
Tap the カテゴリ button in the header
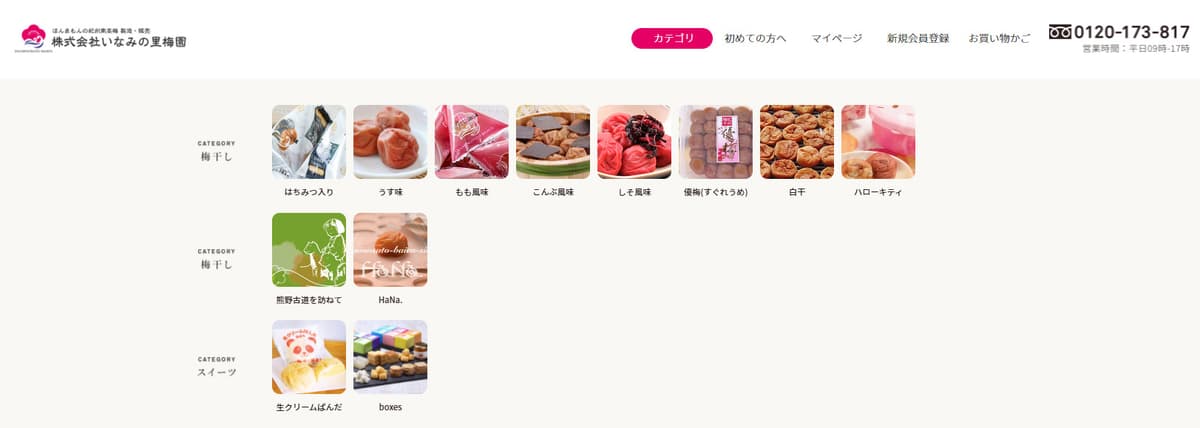coord(671,38)
